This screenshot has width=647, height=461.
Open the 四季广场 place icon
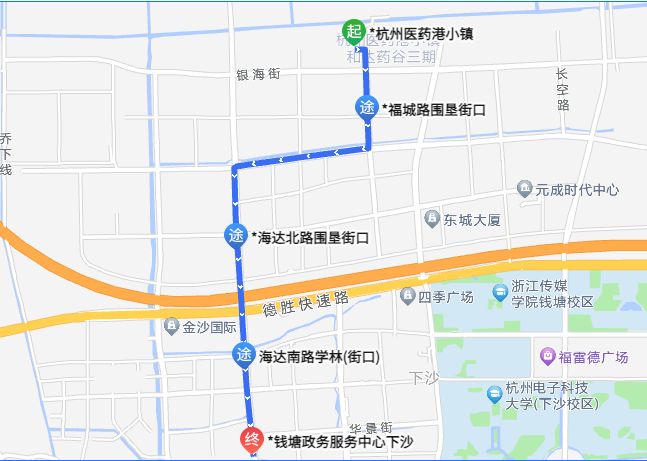[x=407, y=295]
